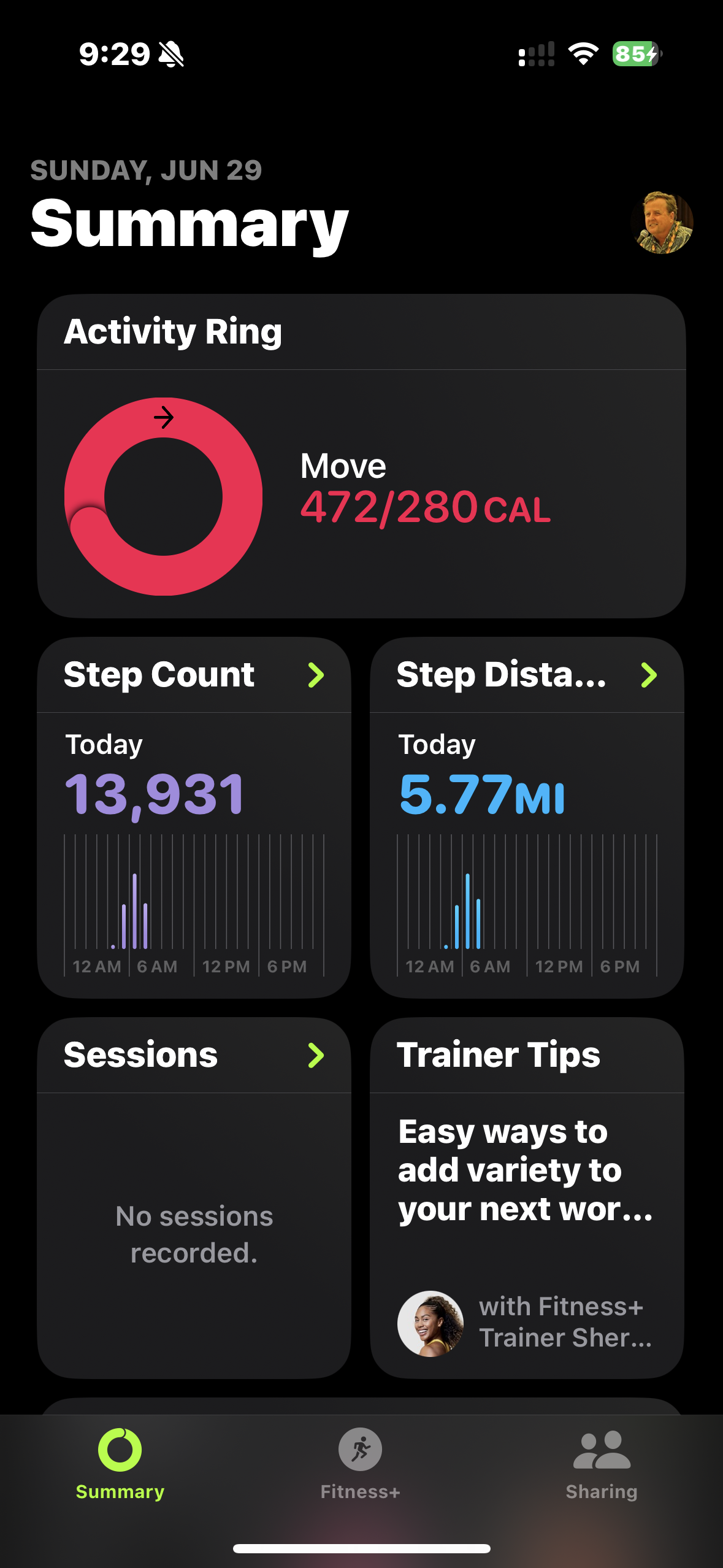Open the Trainer Tips card
Screen dimensions: 723x1568
527,1196
